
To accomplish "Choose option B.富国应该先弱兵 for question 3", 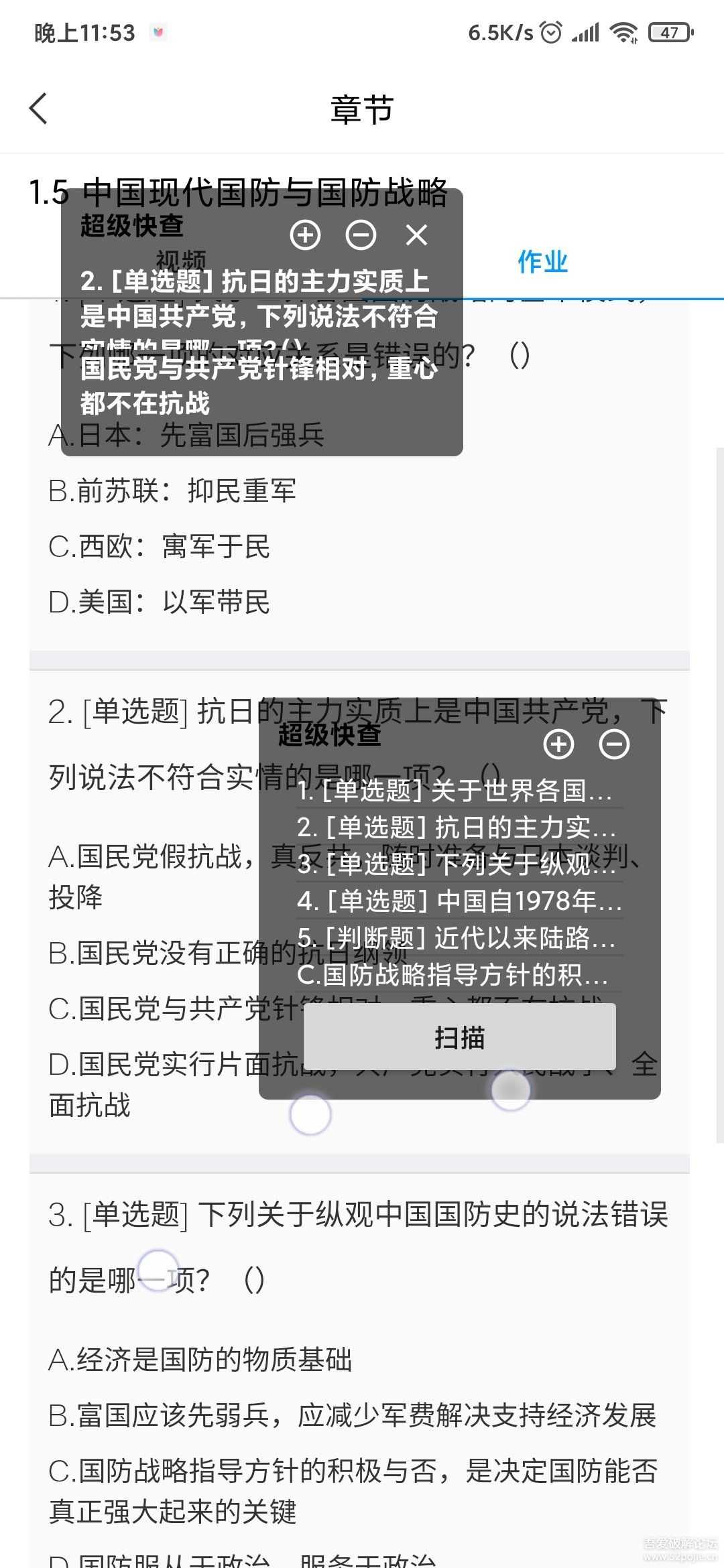I will point(352,1416).
